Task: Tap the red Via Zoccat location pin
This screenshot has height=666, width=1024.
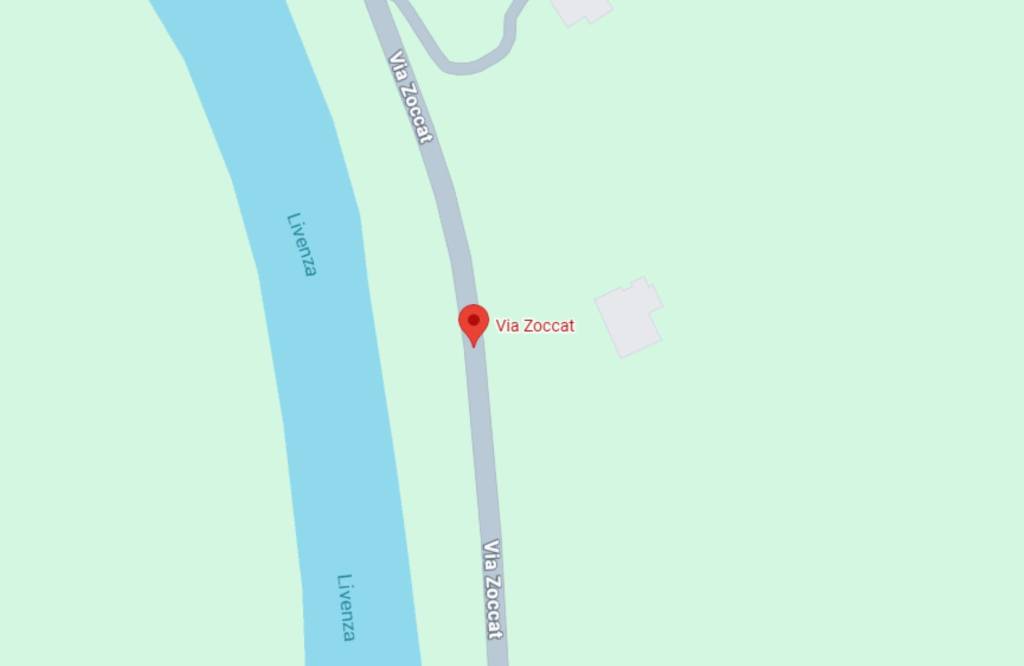Action: 473,323
